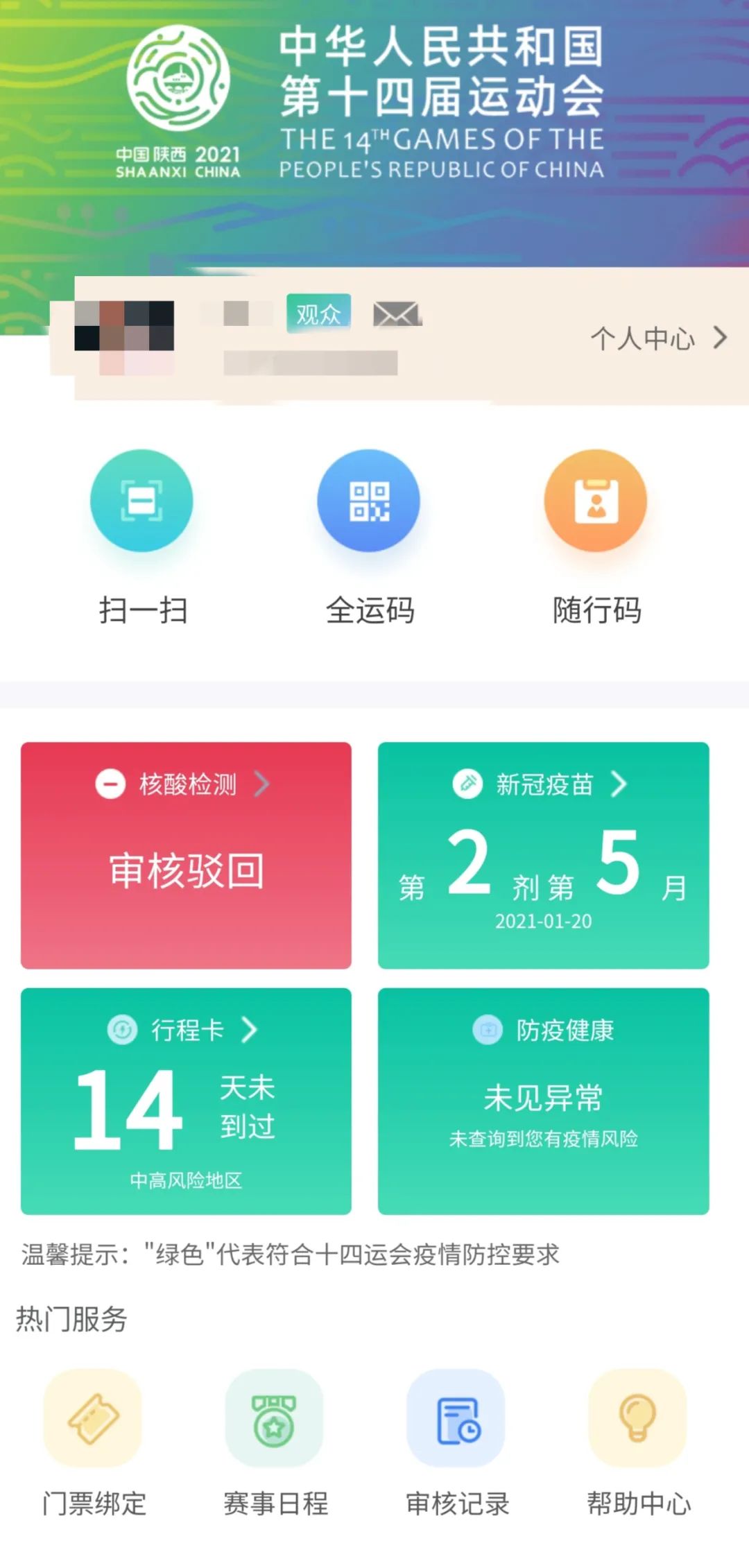
Task: Open 随行码 accompanying code
Action: (x=596, y=501)
